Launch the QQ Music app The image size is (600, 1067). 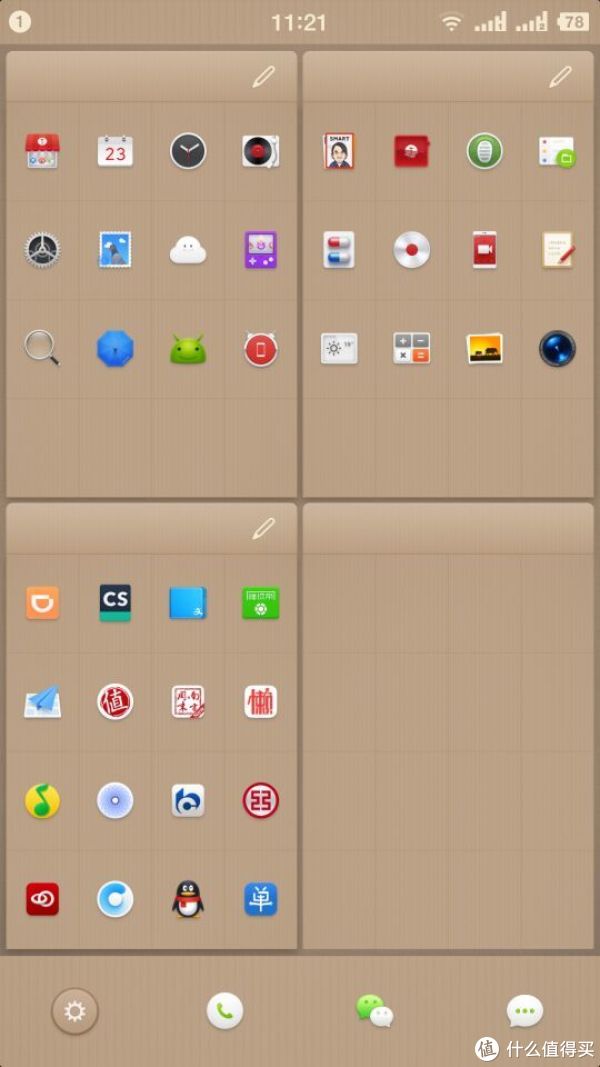click(42, 800)
